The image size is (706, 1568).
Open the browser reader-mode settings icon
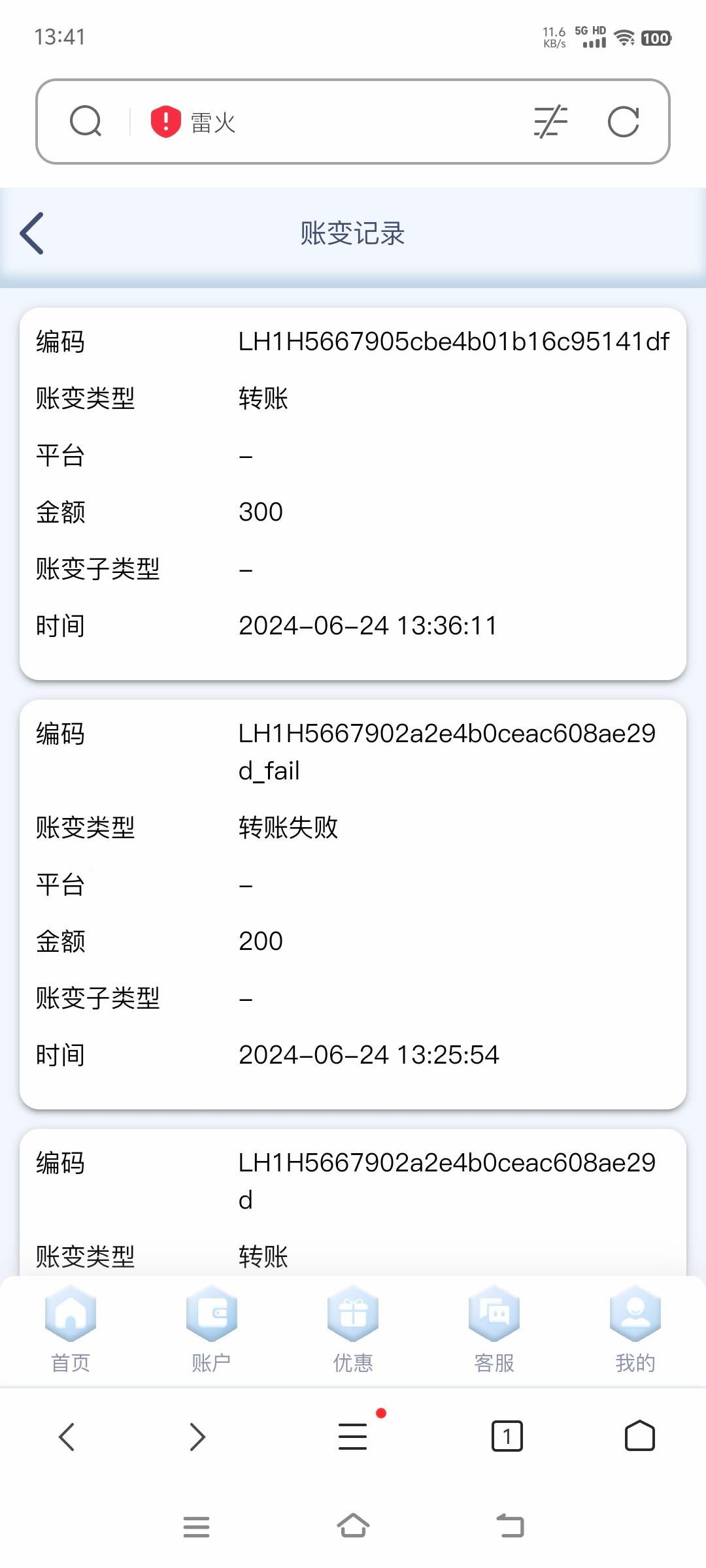(x=550, y=122)
